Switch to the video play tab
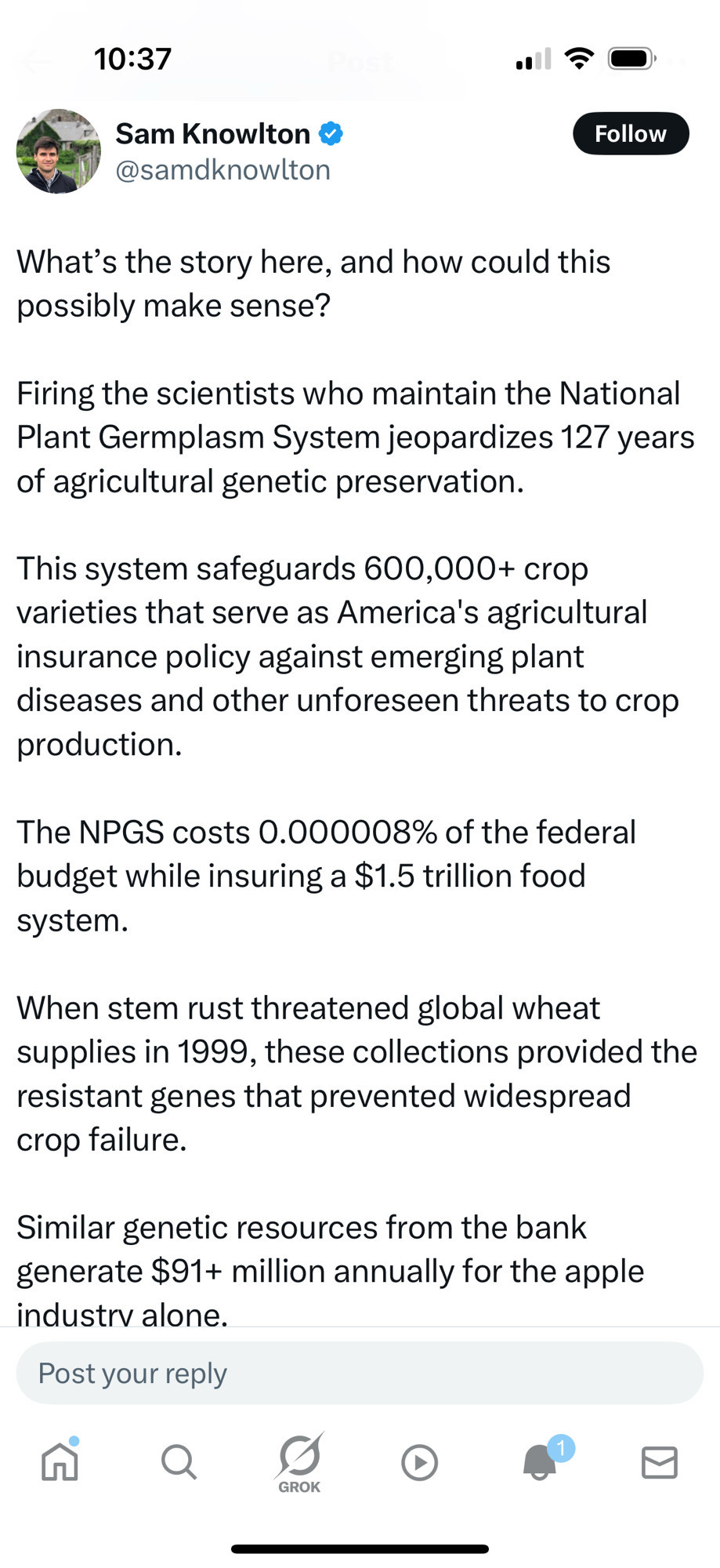The image size is (720, 1568). point(419,1462)
